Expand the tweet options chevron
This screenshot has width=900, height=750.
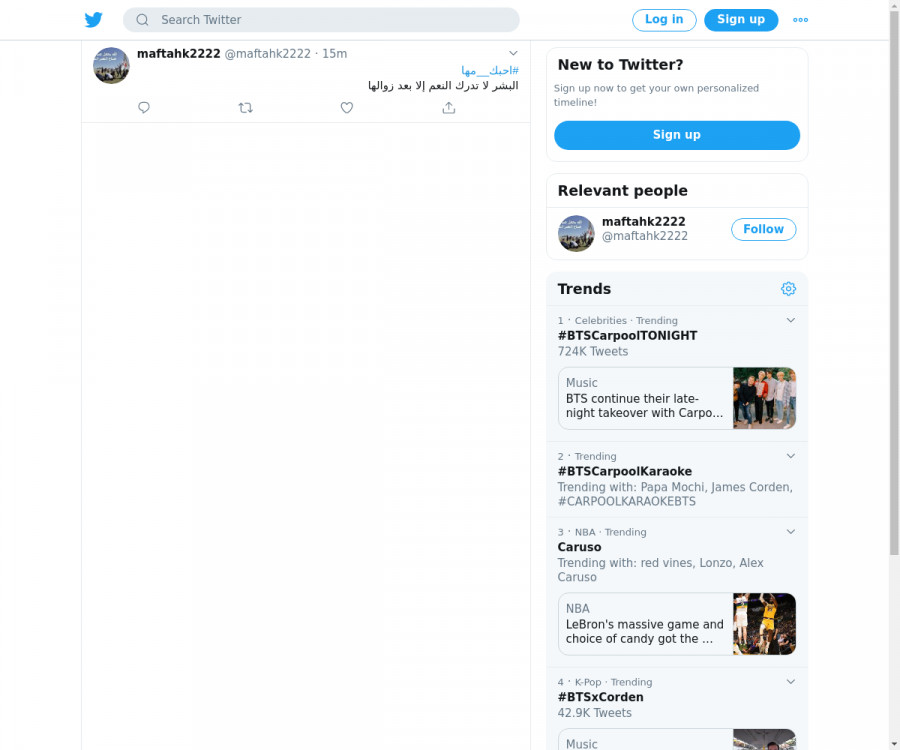click(513, 53)
